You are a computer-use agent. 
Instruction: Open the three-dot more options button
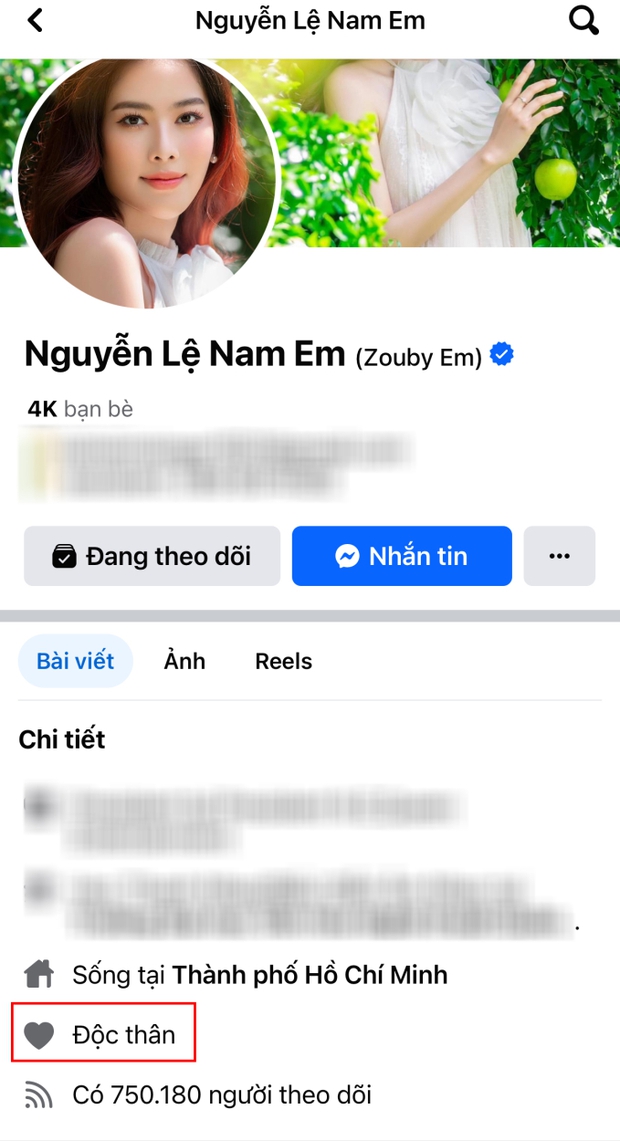(x=559, y=556)
